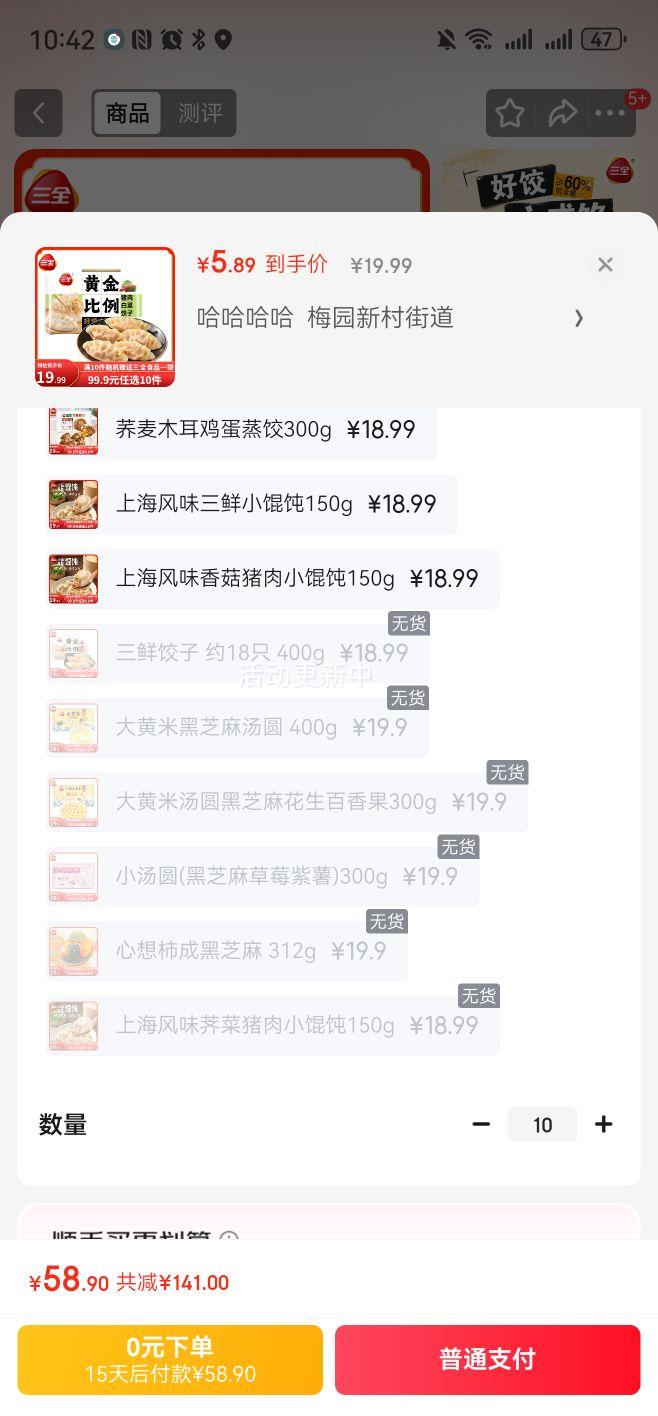Place order with 0元下单 pay later
The height and width of the screenshot is (1416, 658).
point(170,1359)
